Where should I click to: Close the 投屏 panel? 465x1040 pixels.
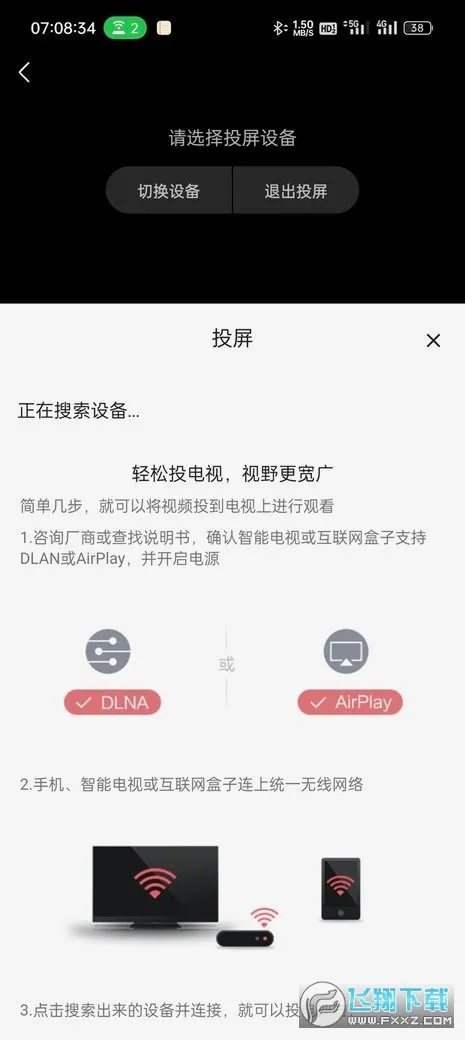coord(433,340)
